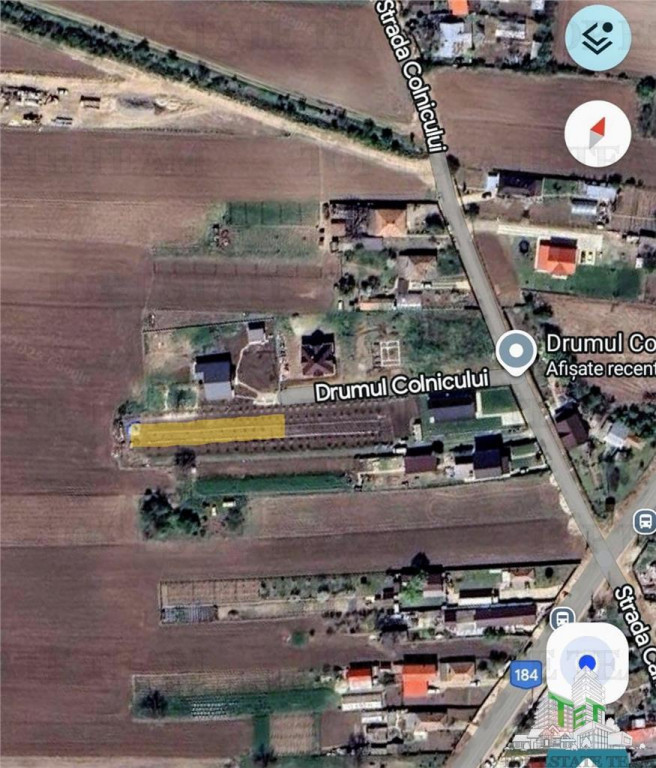Center the map on my location

pyautogui.click(x=587, y=662)
